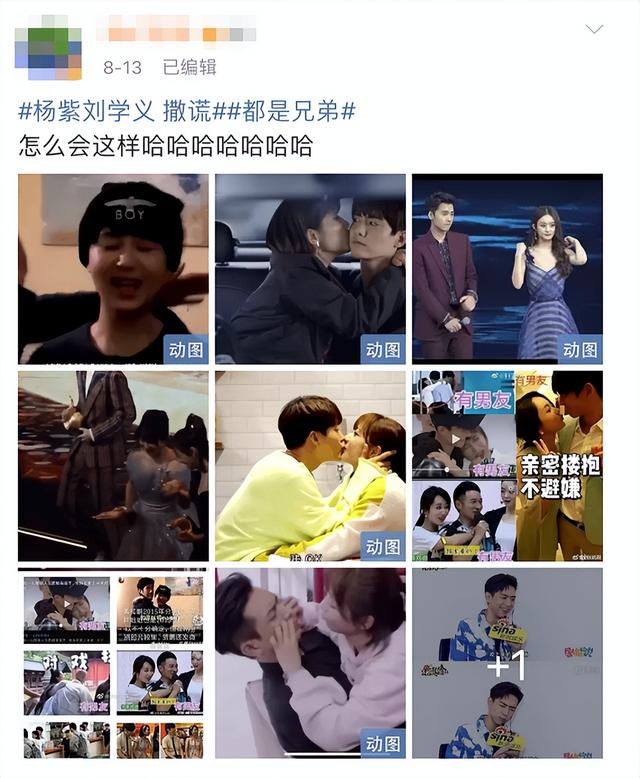Open the GIF of the kiss inside the car

coord(310,268)
